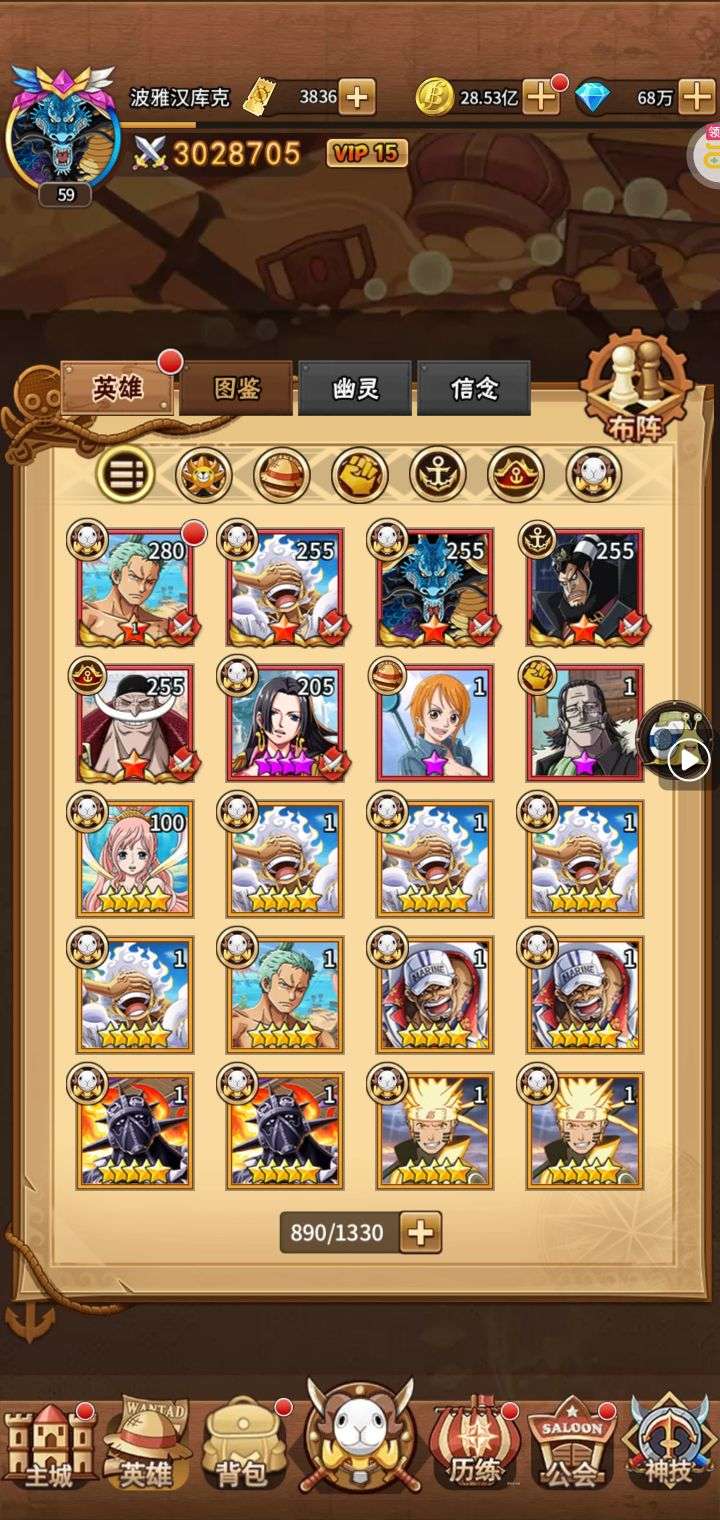Open the 背包 backpack
The width and height of the screenshot is (720, 1520).
point(243,1445)
